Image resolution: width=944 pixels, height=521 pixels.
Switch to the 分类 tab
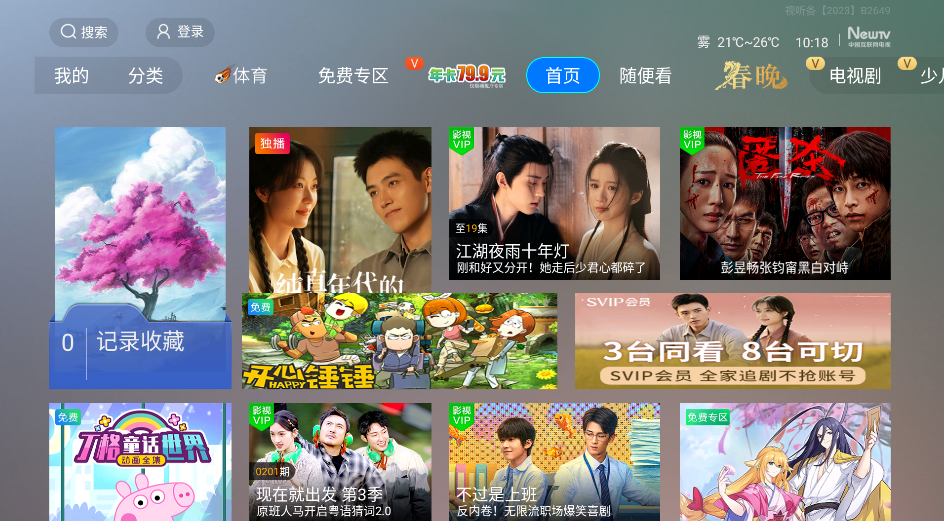(145, 76)
